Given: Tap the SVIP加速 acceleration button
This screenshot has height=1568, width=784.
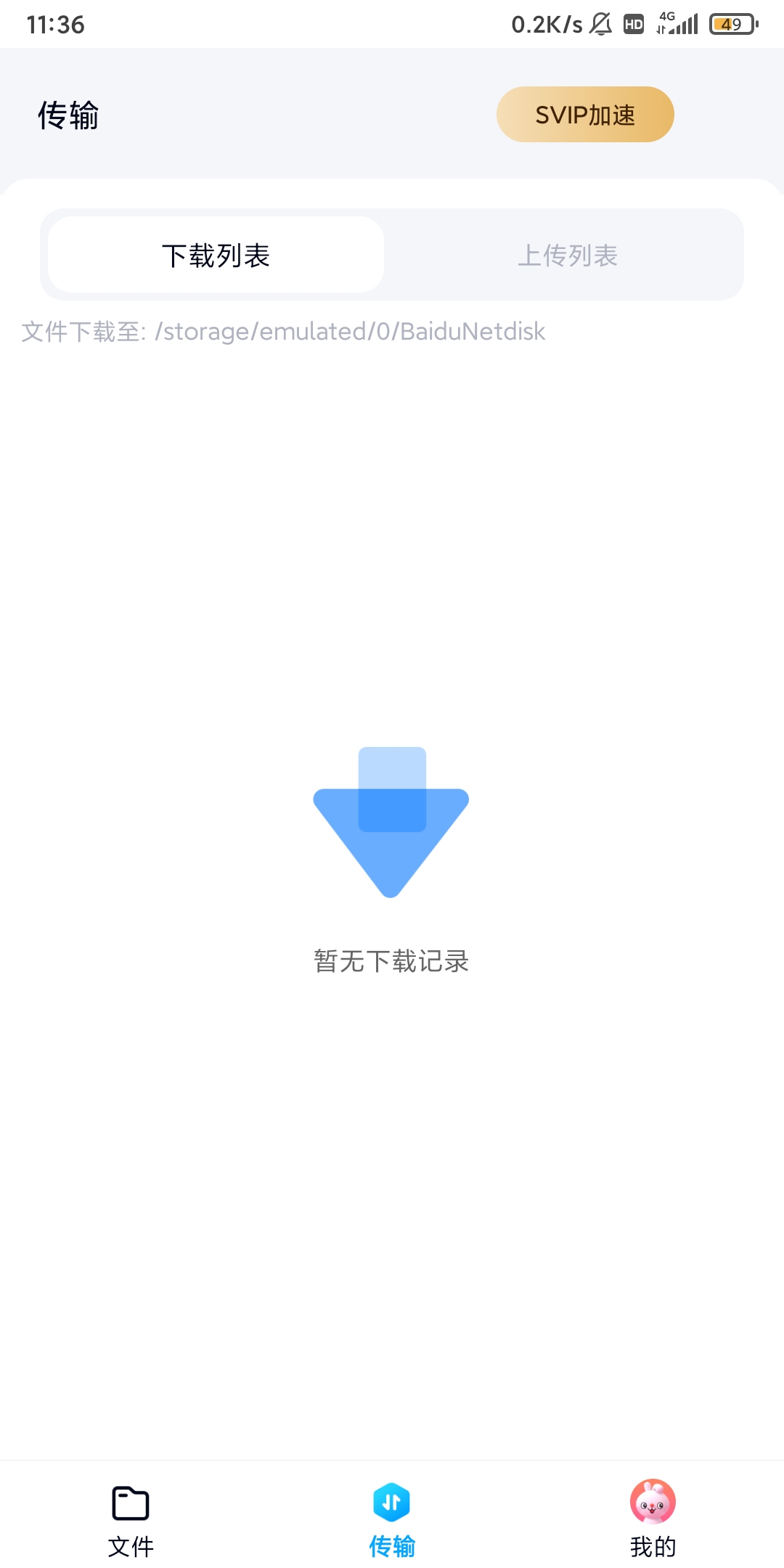Looking at the screenshot, I should [585, 114].
